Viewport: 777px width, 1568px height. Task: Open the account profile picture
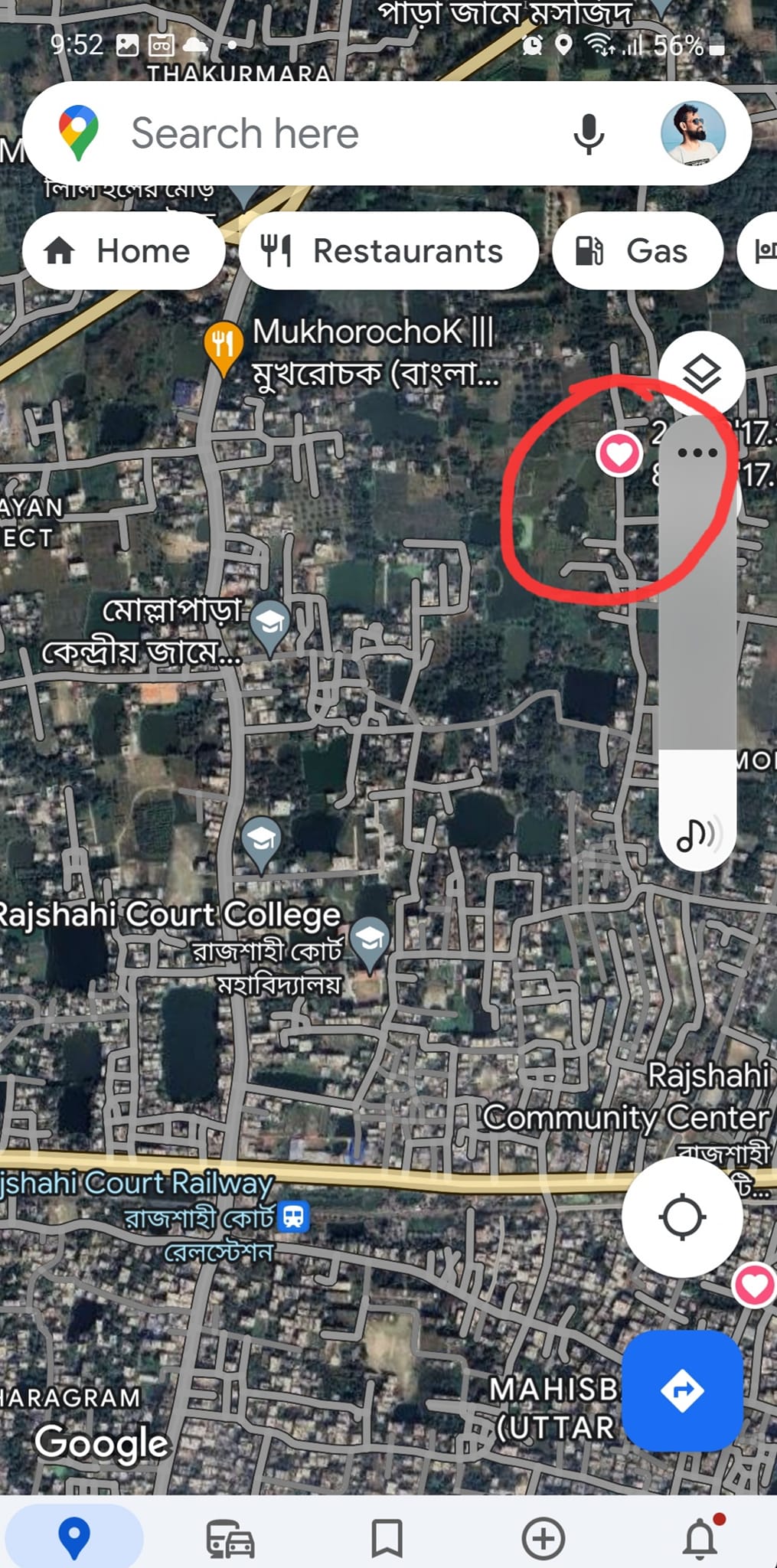(693, 134)
